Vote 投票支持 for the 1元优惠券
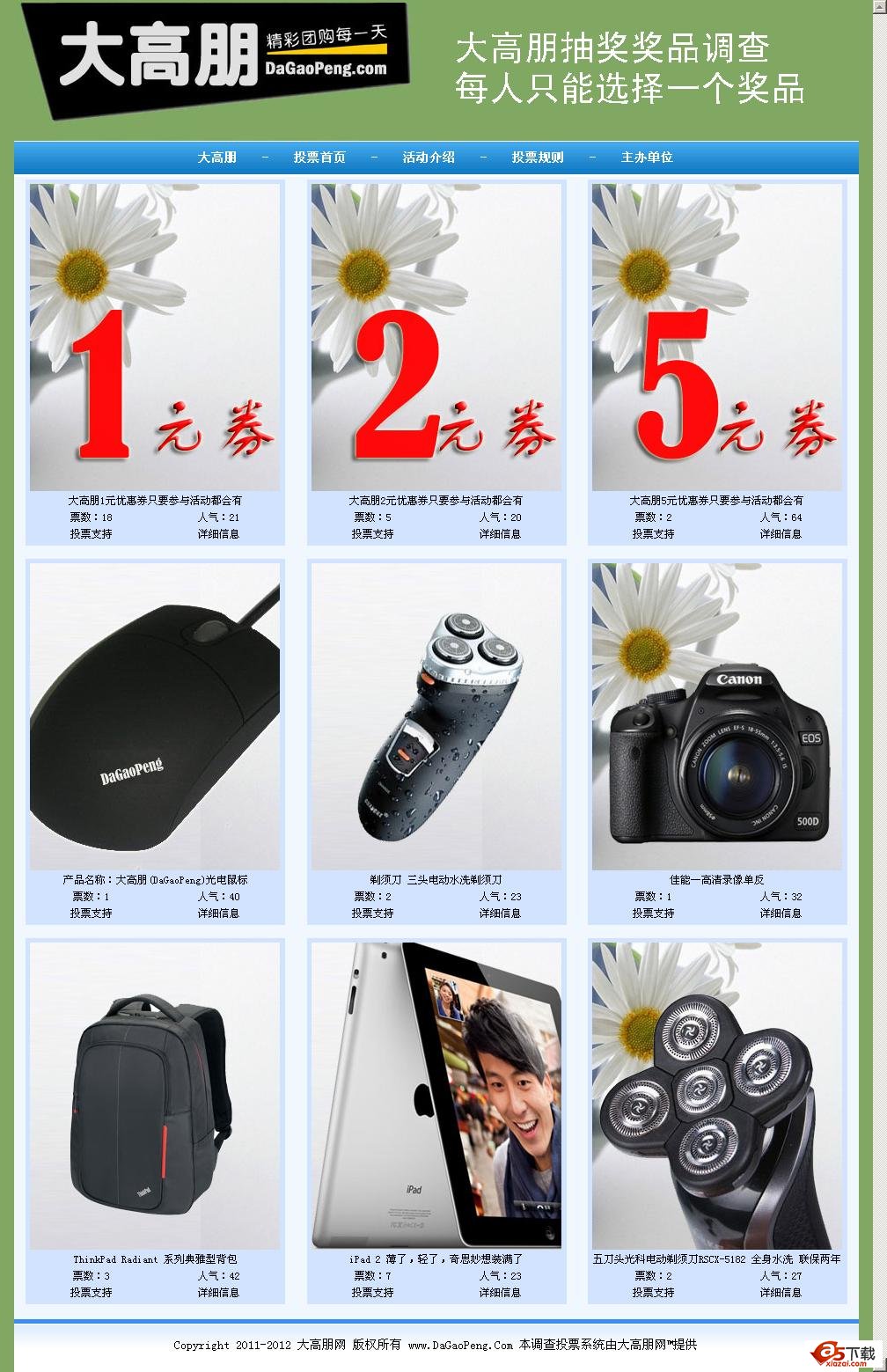 92,534
